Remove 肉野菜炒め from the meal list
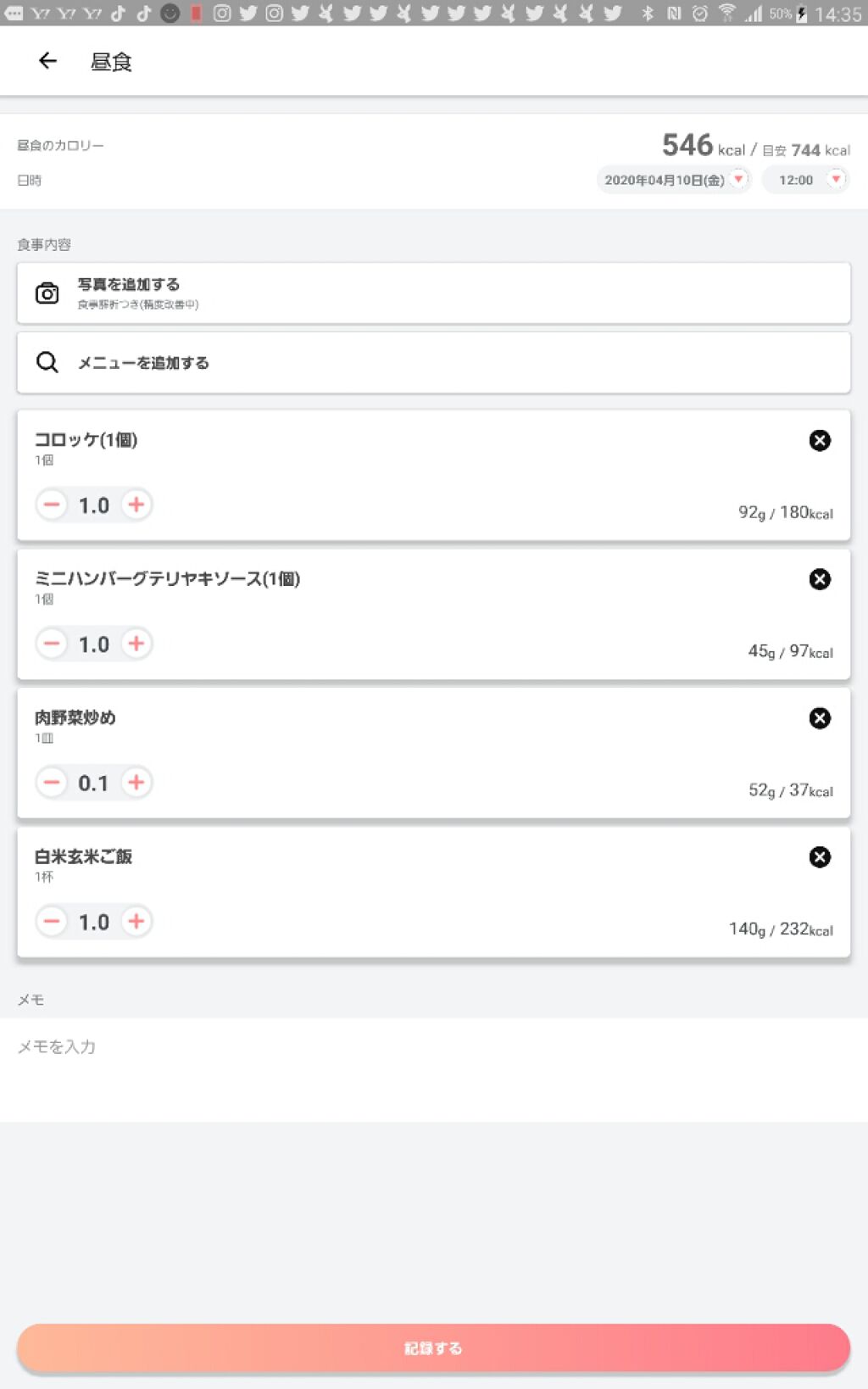 [x=819, y=718]
